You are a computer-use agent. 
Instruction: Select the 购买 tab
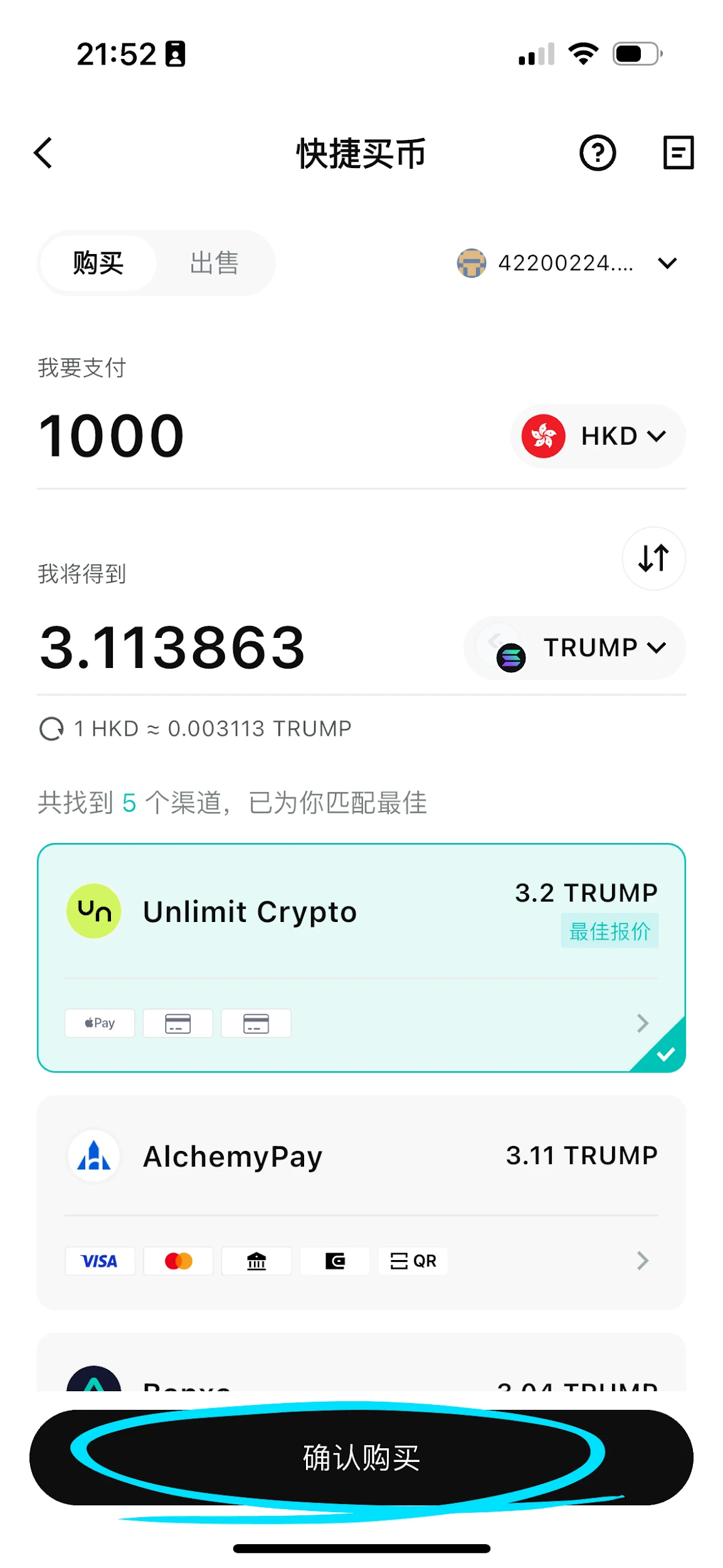(98, 263)
